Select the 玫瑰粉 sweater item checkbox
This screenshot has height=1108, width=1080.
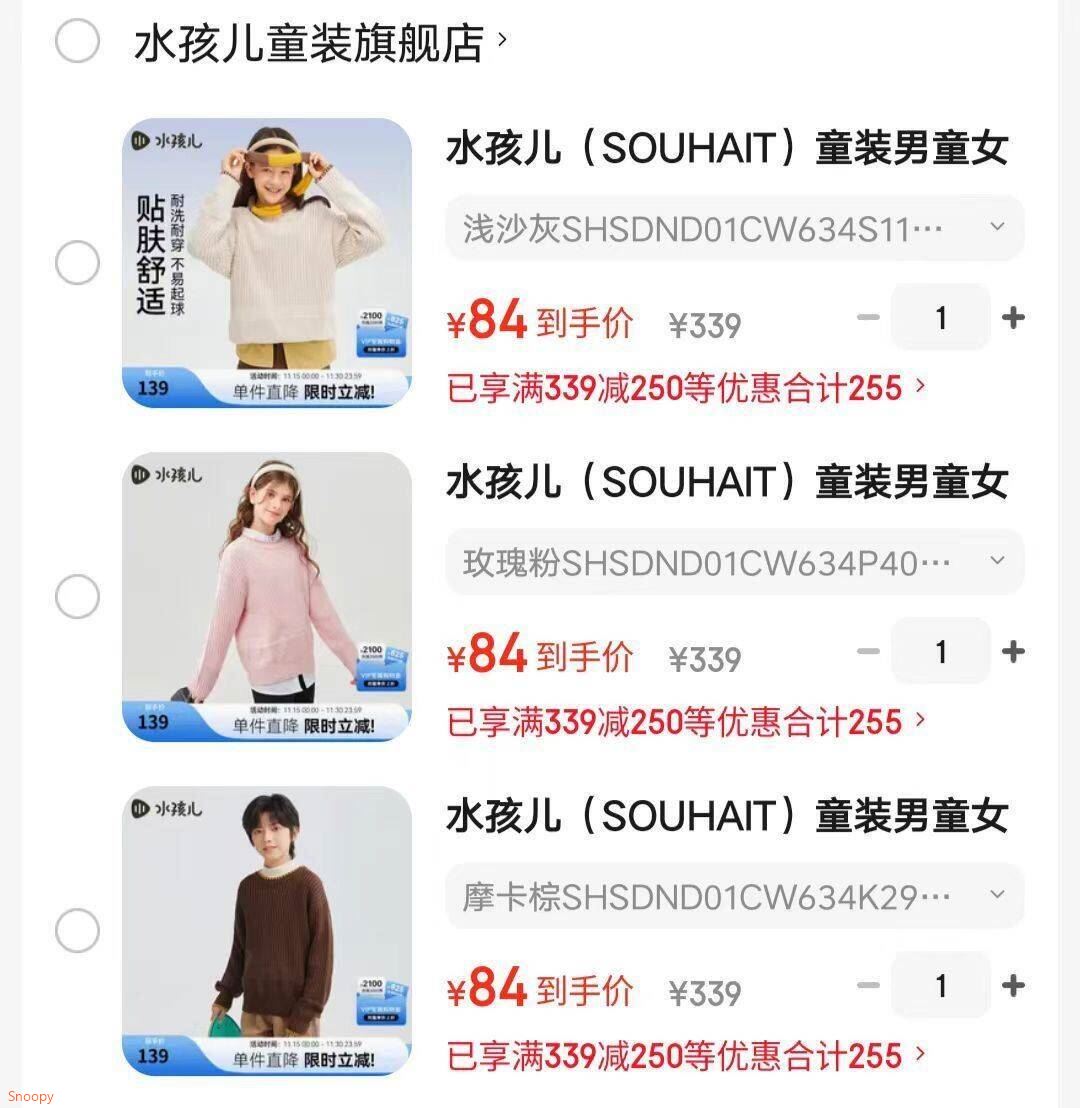77,597
